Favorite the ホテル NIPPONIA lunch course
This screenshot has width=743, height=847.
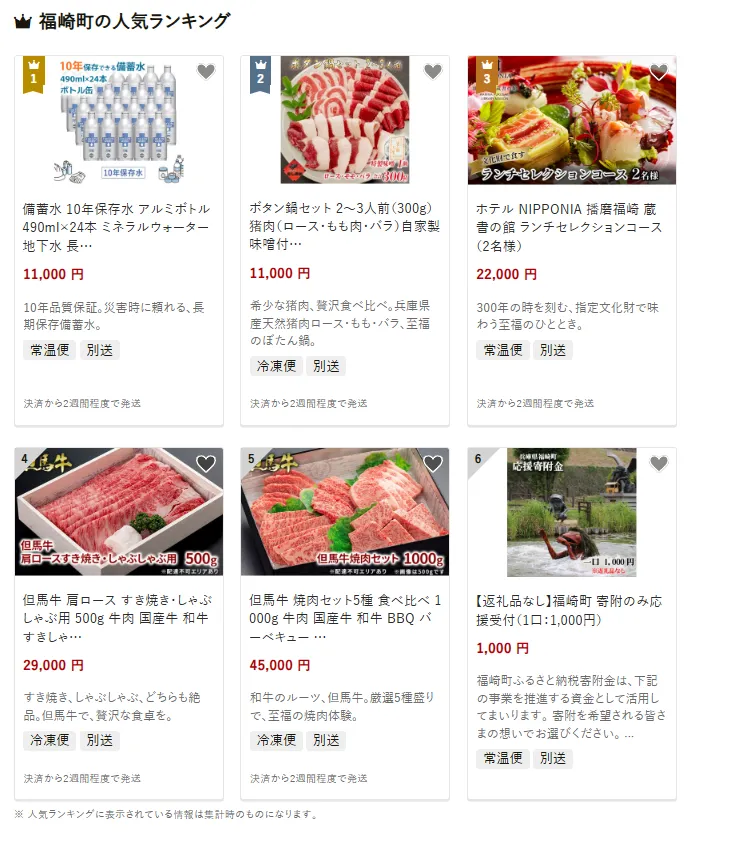659,72
